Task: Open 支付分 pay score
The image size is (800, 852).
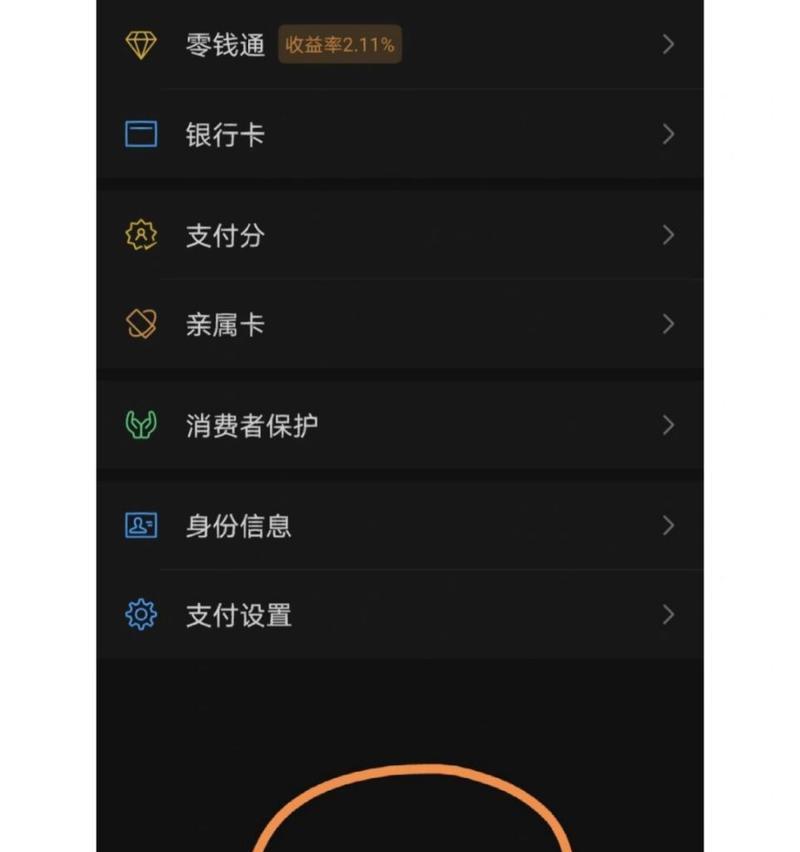Action: 400,235
